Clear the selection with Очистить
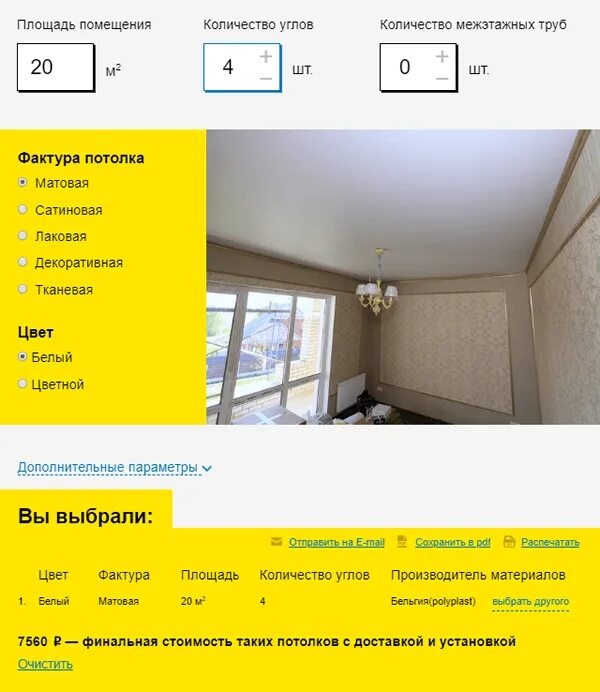 click(x=45, y=664)
